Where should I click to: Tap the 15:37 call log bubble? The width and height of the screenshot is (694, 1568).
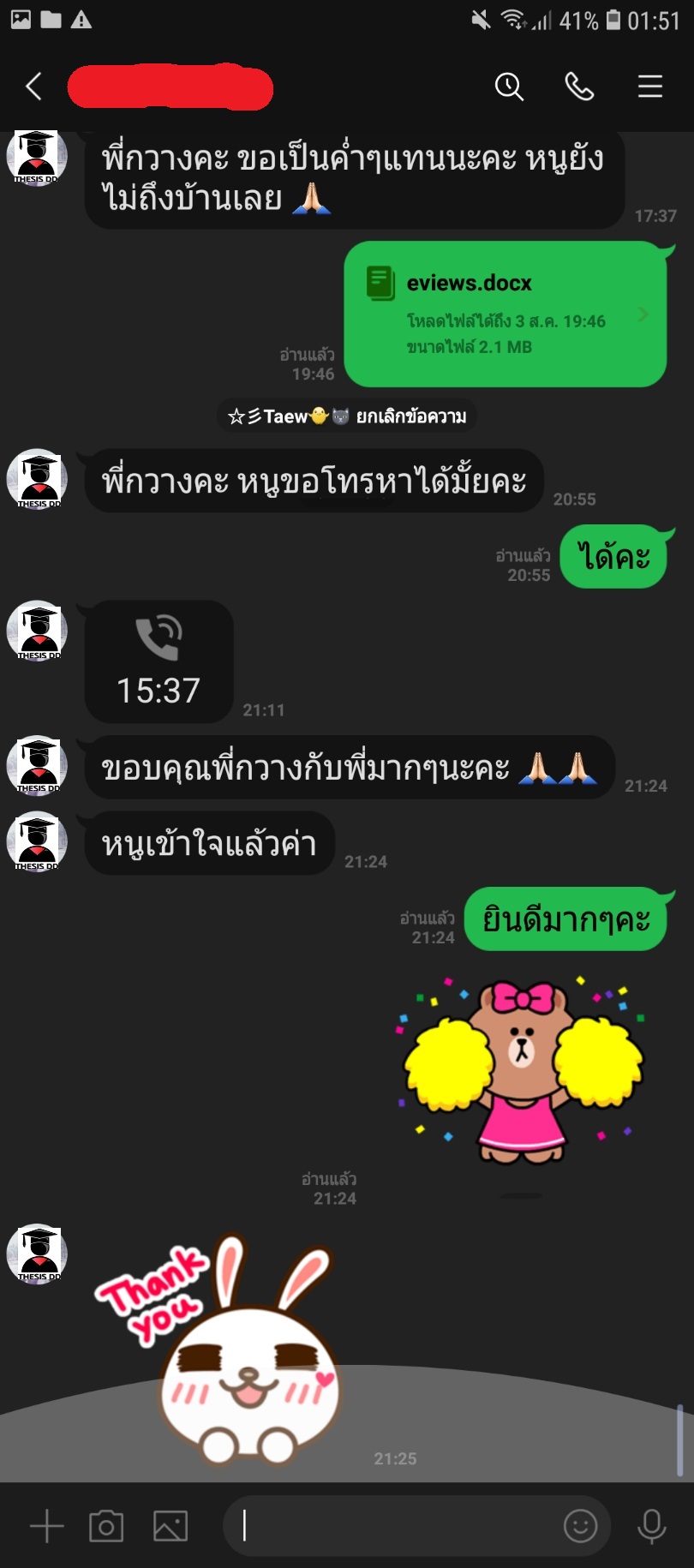(159, 661)
